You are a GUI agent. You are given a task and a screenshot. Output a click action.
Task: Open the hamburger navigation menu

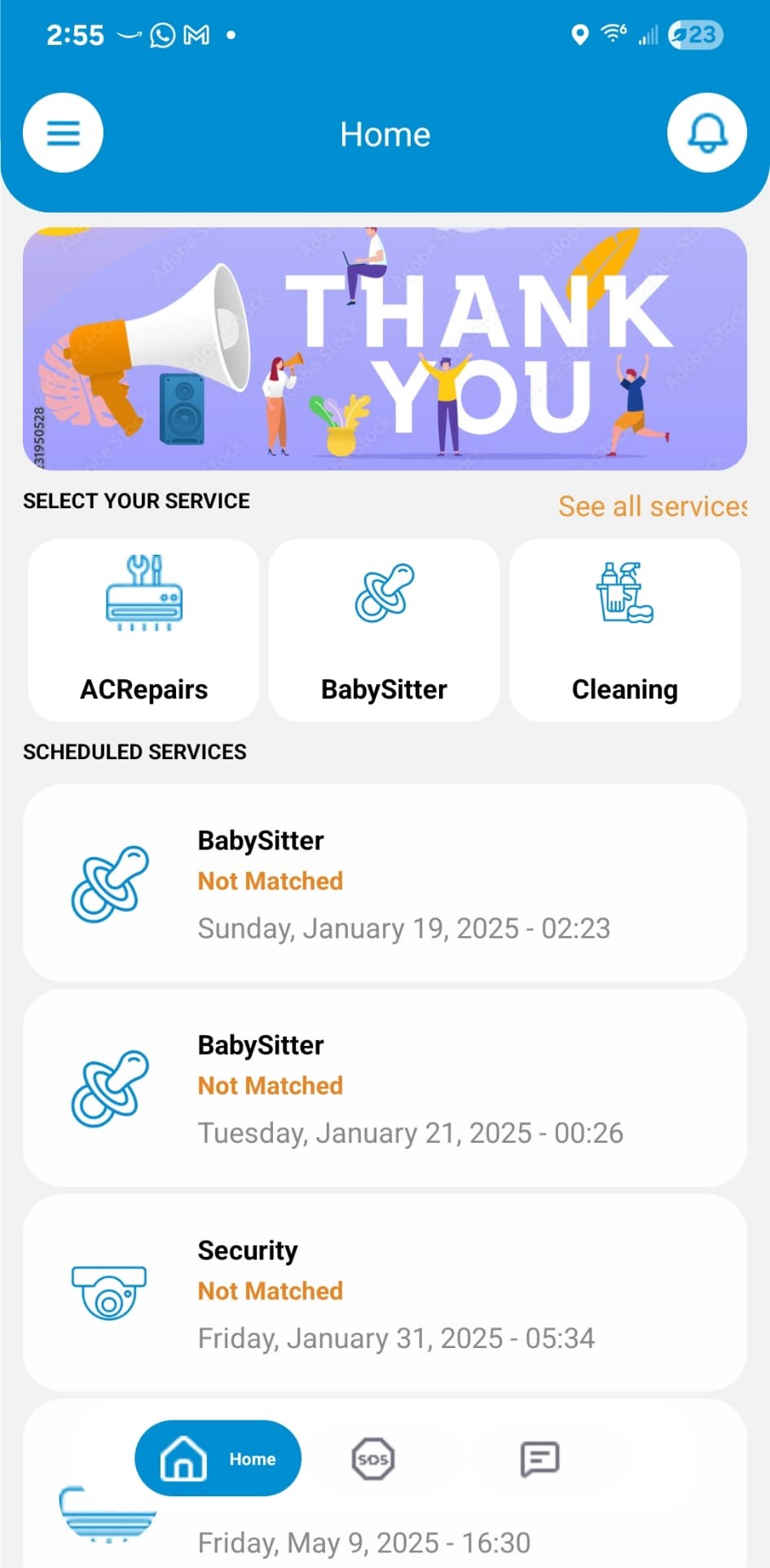point(62,133)
